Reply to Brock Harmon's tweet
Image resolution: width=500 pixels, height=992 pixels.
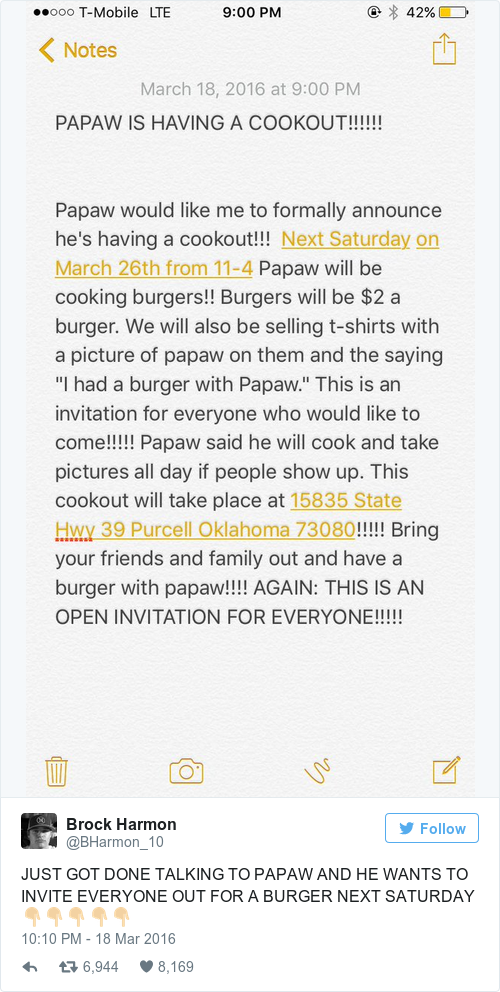tap(29, 967)
